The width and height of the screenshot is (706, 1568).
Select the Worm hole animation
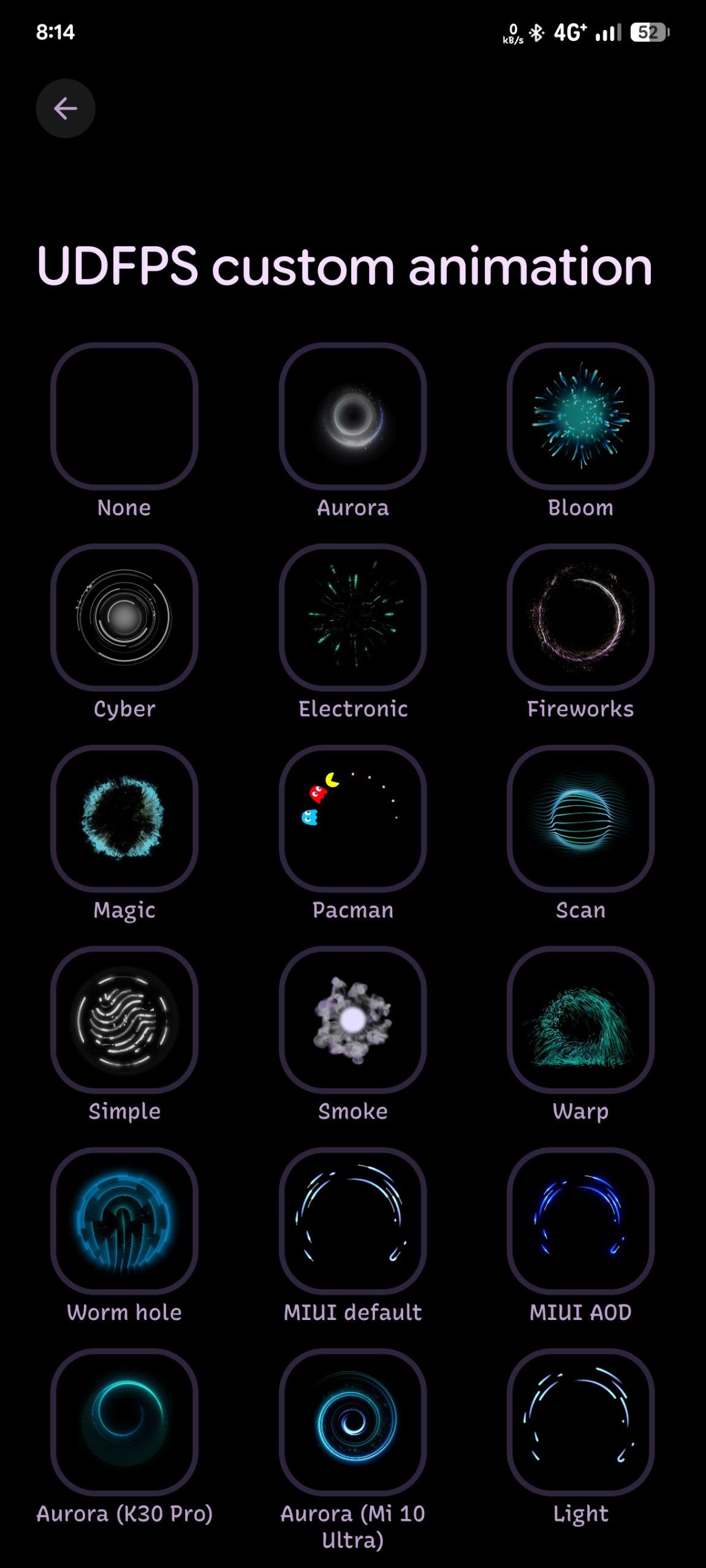[124, 1221]
